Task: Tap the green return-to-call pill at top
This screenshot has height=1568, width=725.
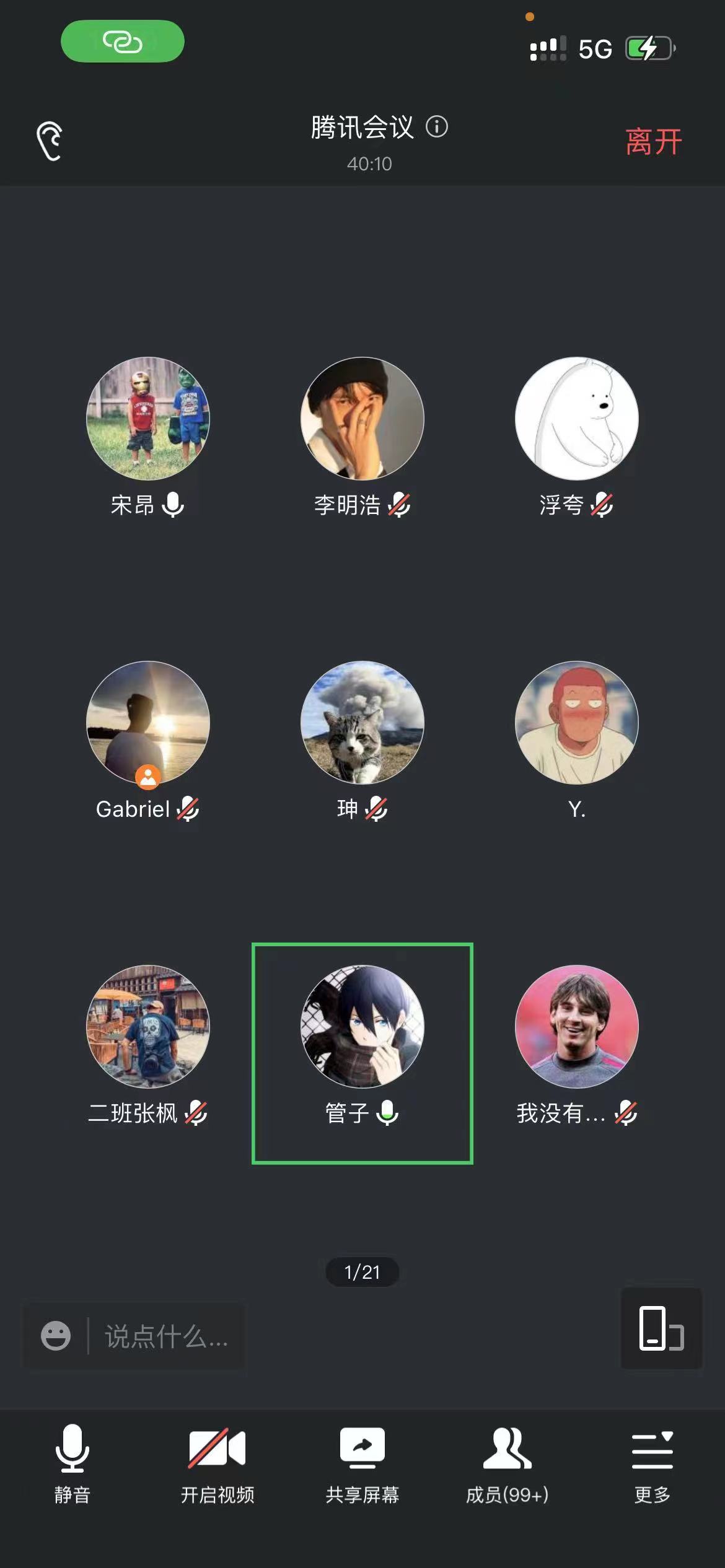Action: tap(123, 41)
